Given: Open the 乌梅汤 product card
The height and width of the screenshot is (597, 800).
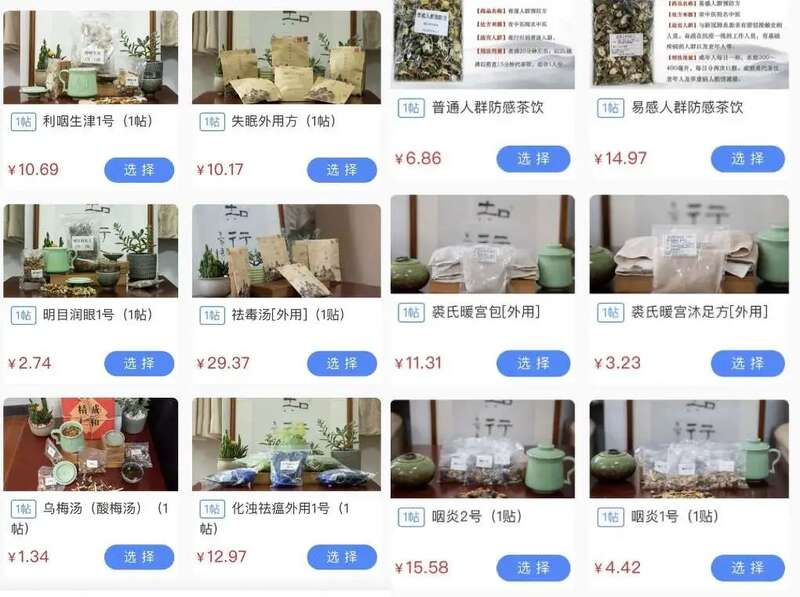Looking at the screenshot, I should 91,444.
